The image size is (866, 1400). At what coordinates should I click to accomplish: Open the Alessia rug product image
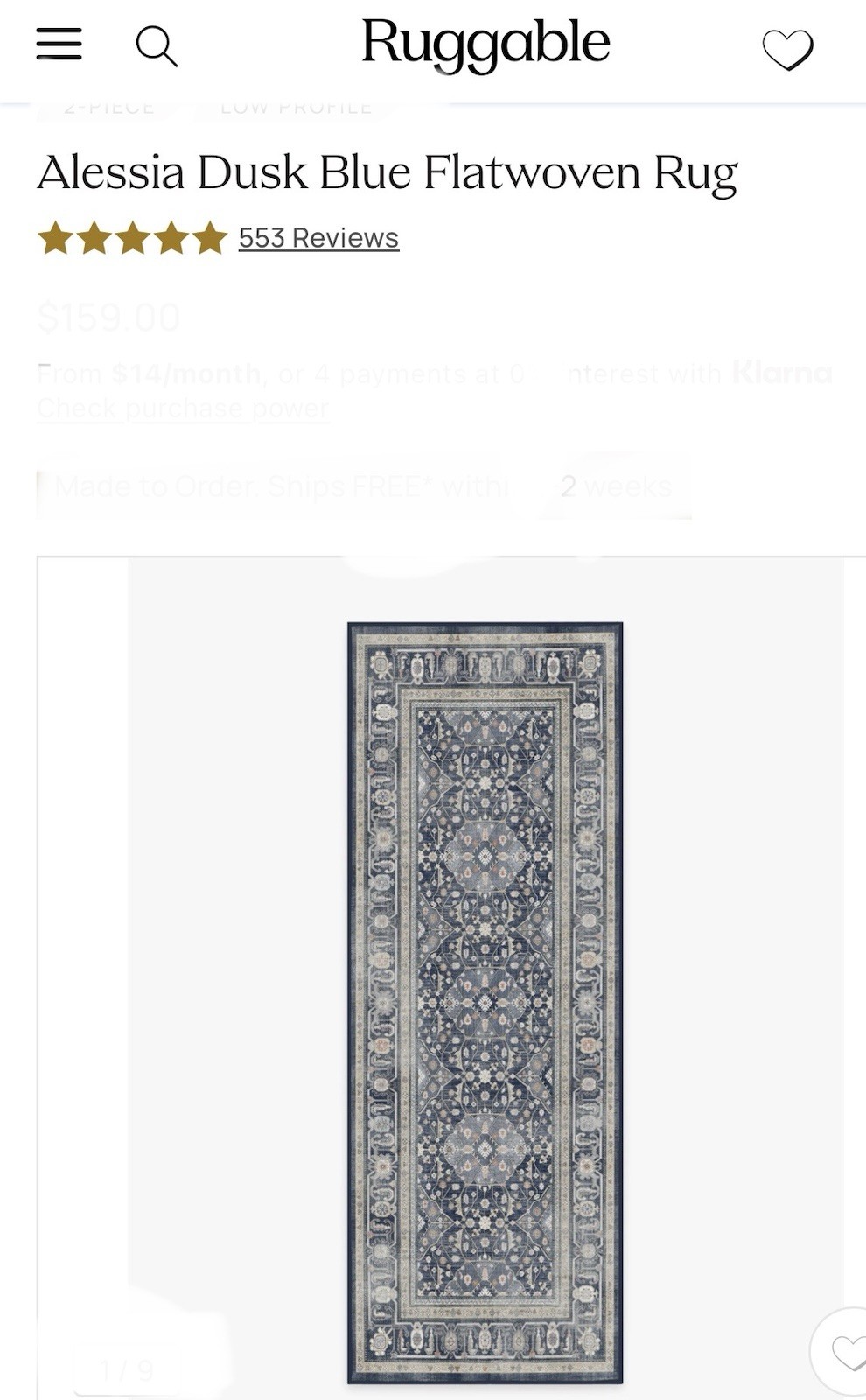tap(485, 1002)
